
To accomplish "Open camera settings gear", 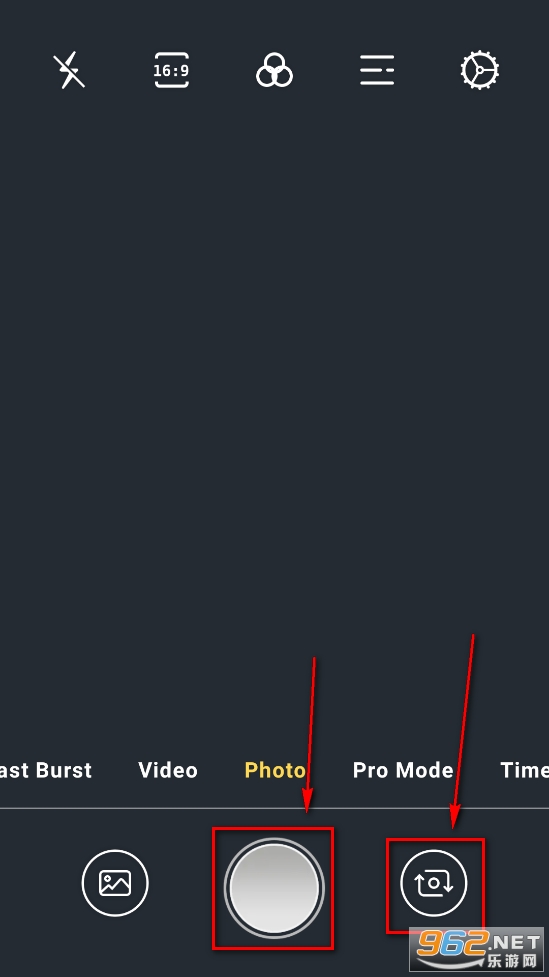I will [480, 70].
